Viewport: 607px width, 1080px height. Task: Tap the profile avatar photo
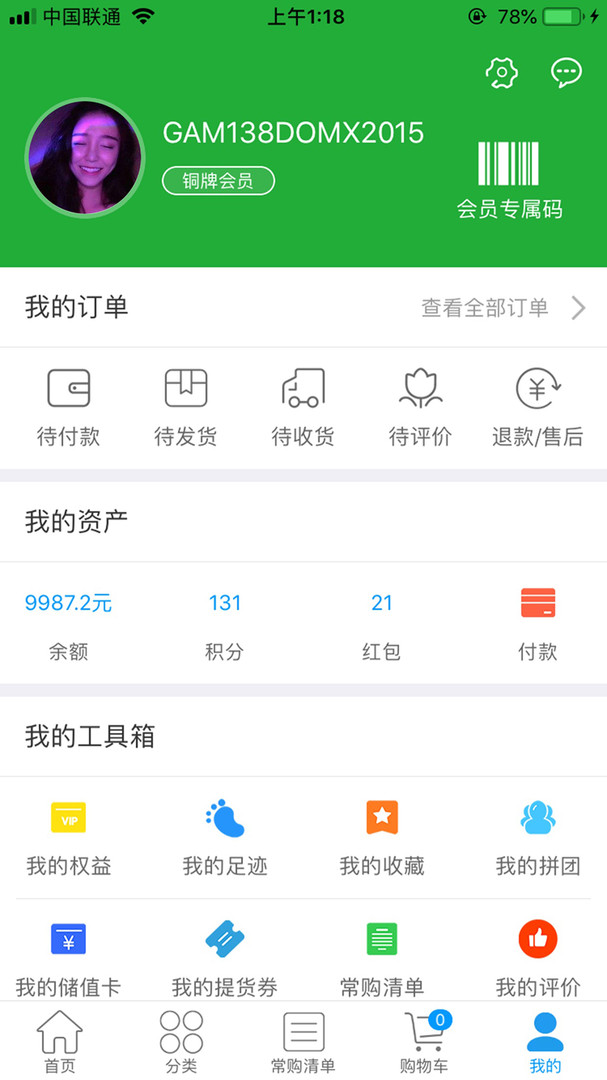[85, 158]
